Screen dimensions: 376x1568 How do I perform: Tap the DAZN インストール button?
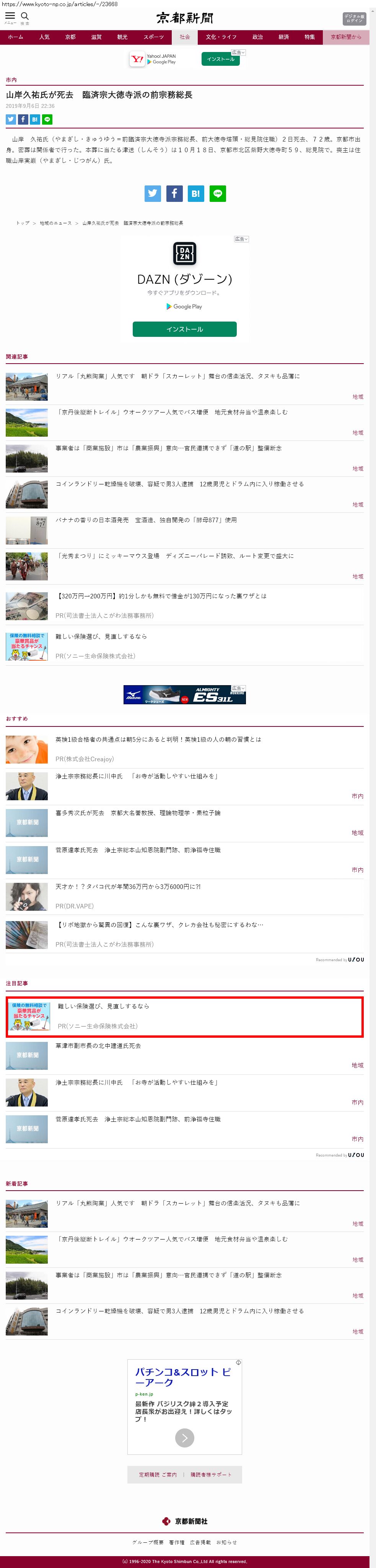(x=185, y=329)
